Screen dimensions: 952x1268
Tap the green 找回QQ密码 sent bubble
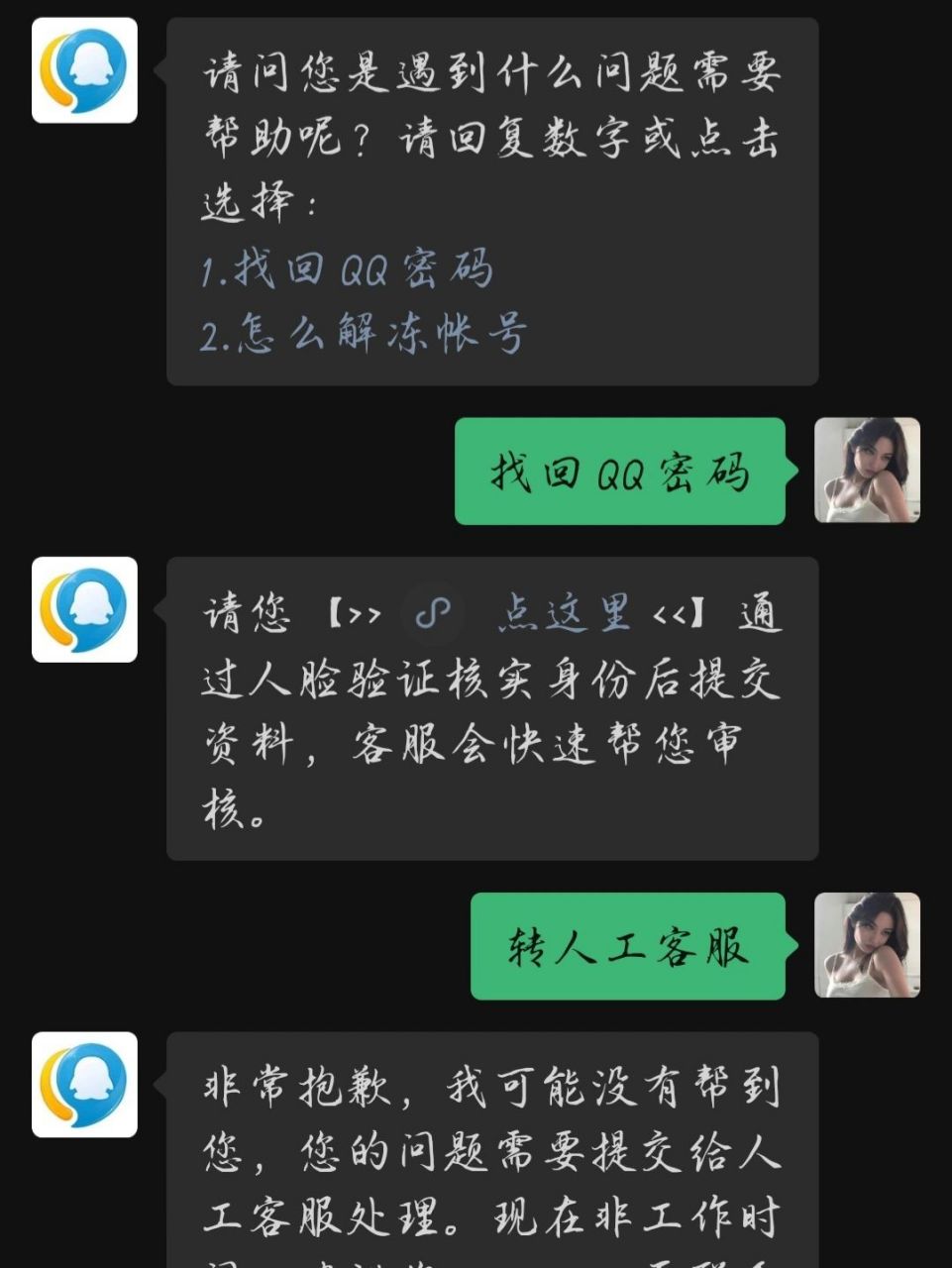[x=619, y=473]
